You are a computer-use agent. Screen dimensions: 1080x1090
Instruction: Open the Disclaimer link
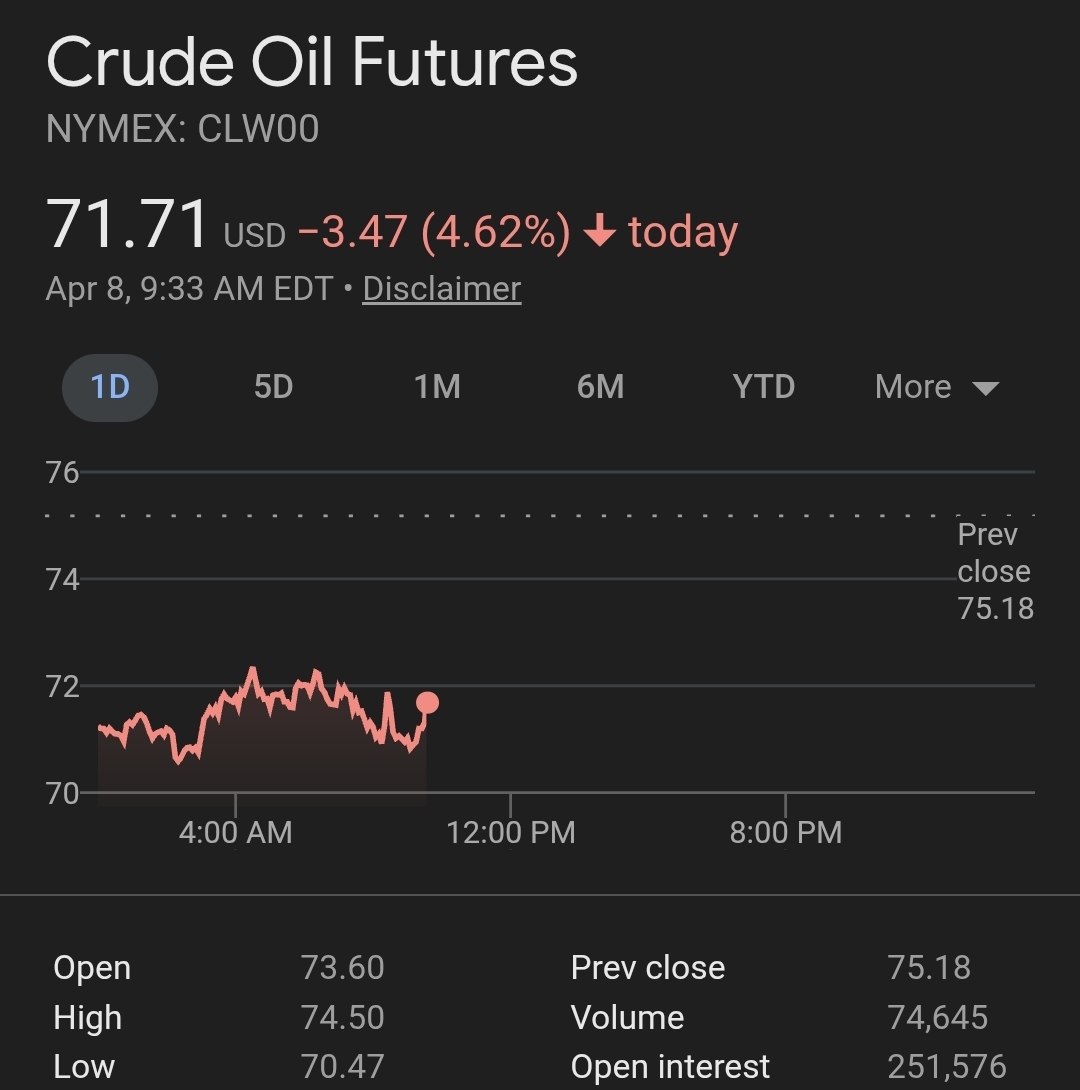tap(441, 289)
